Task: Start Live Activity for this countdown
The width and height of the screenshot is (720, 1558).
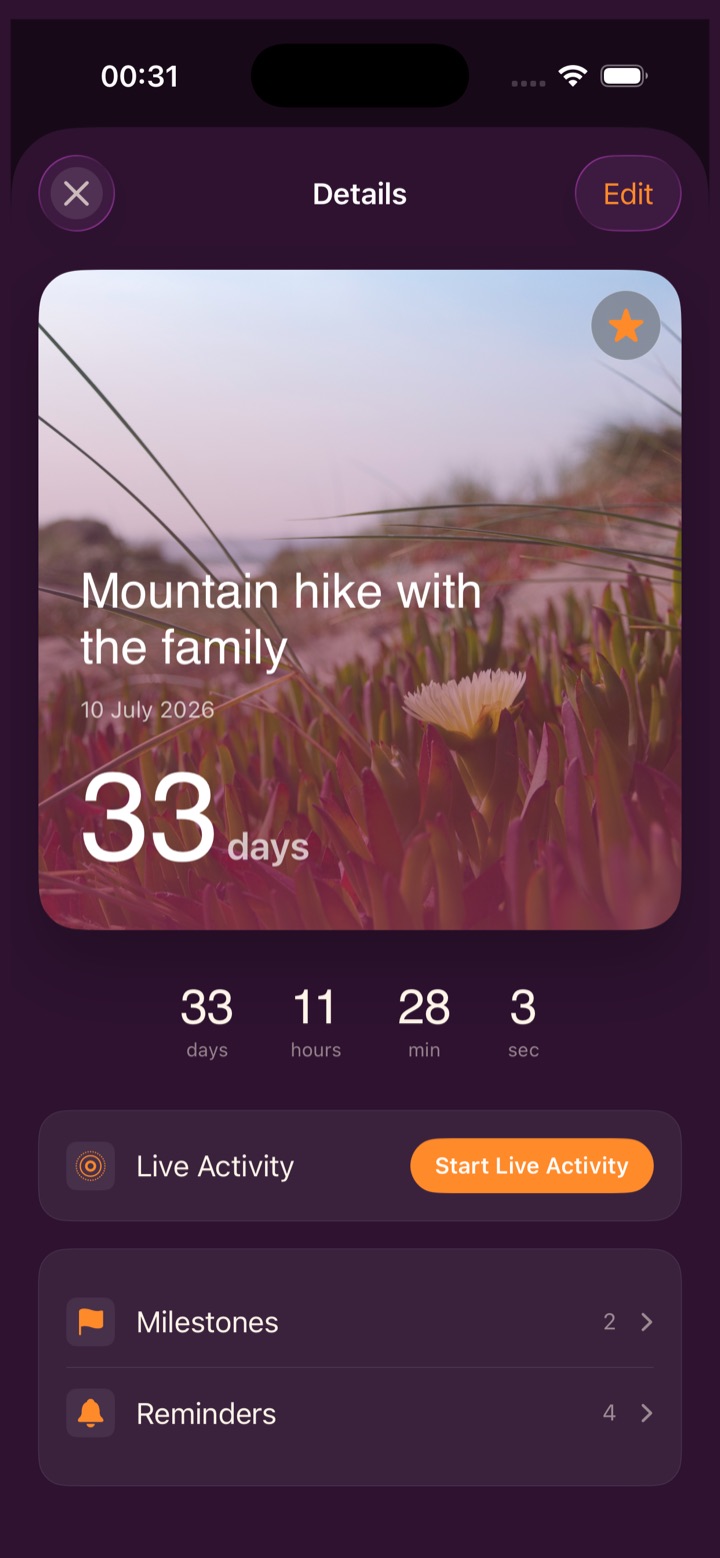Action: point(532,1166)
